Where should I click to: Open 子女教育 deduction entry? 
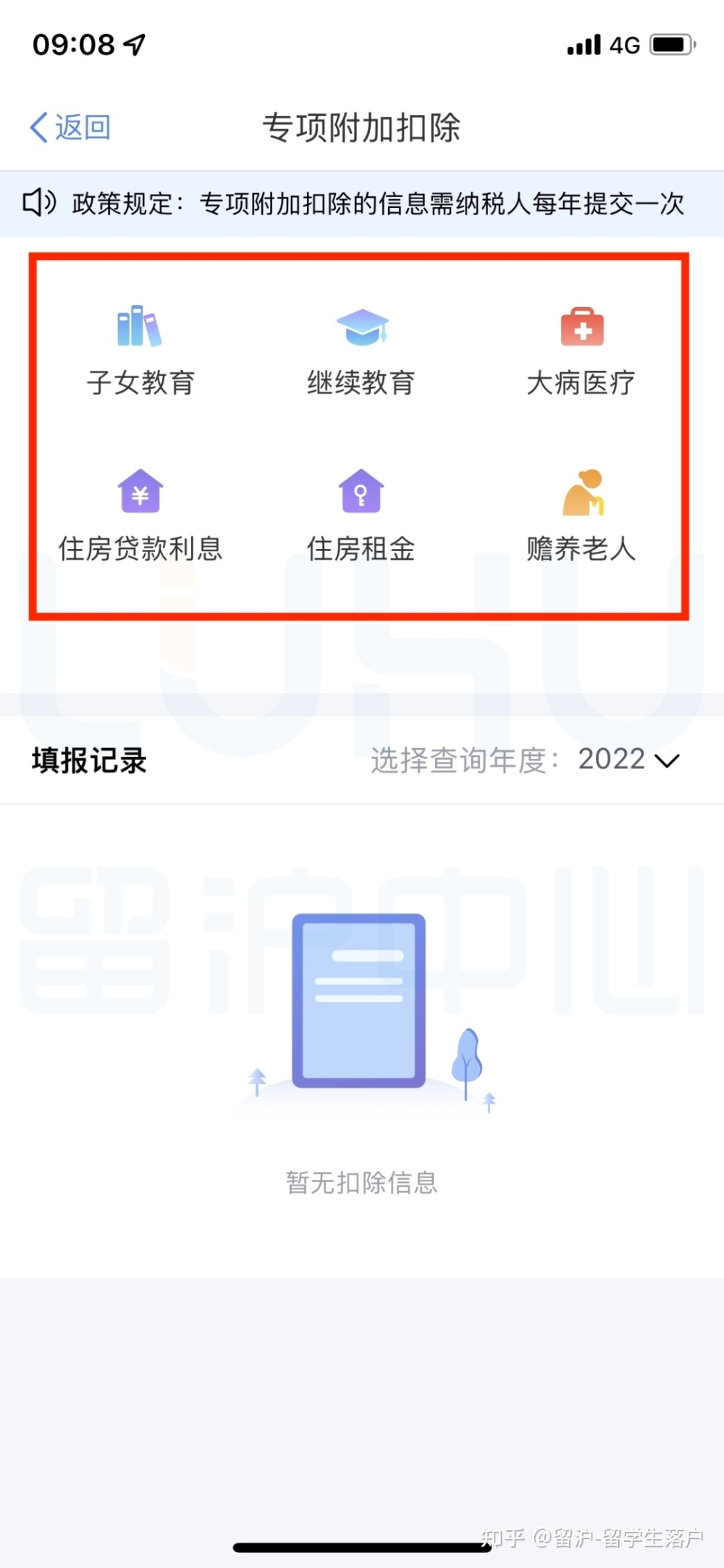click(140, 351)
